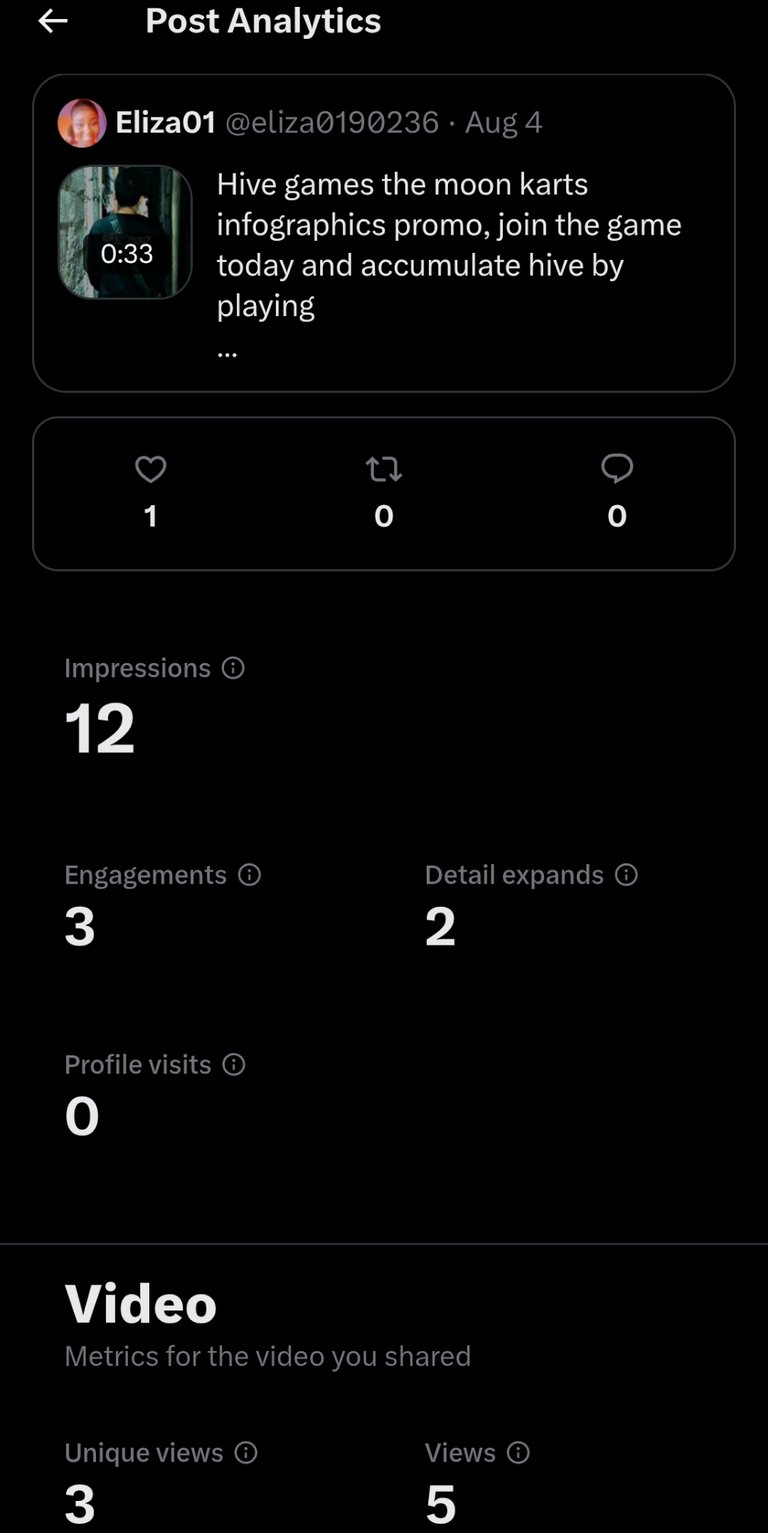Viewport: 768px width, 1533px height.
Task: Tap the info icon next to Impressions
Action: click(x=233, y=668)
